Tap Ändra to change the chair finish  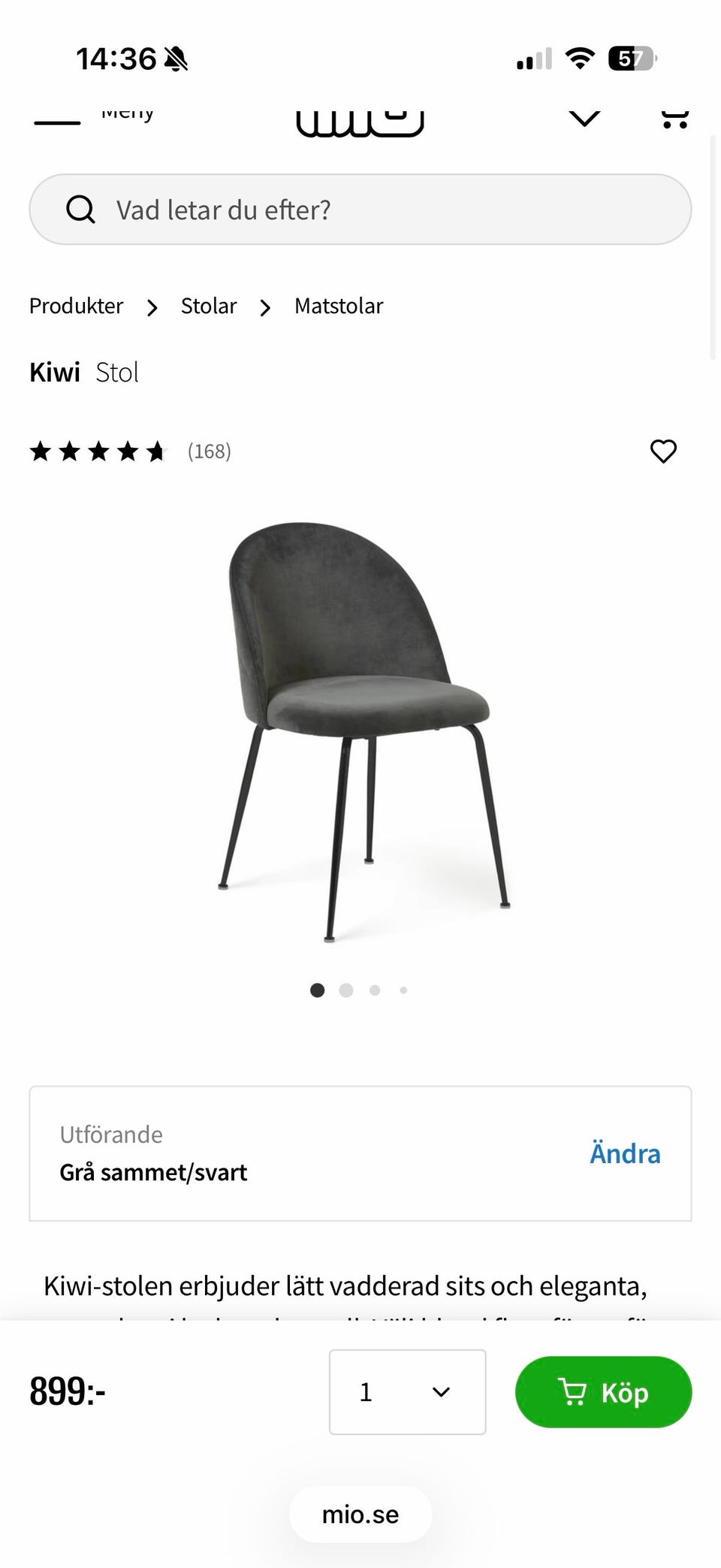(x=624, y=1153)
